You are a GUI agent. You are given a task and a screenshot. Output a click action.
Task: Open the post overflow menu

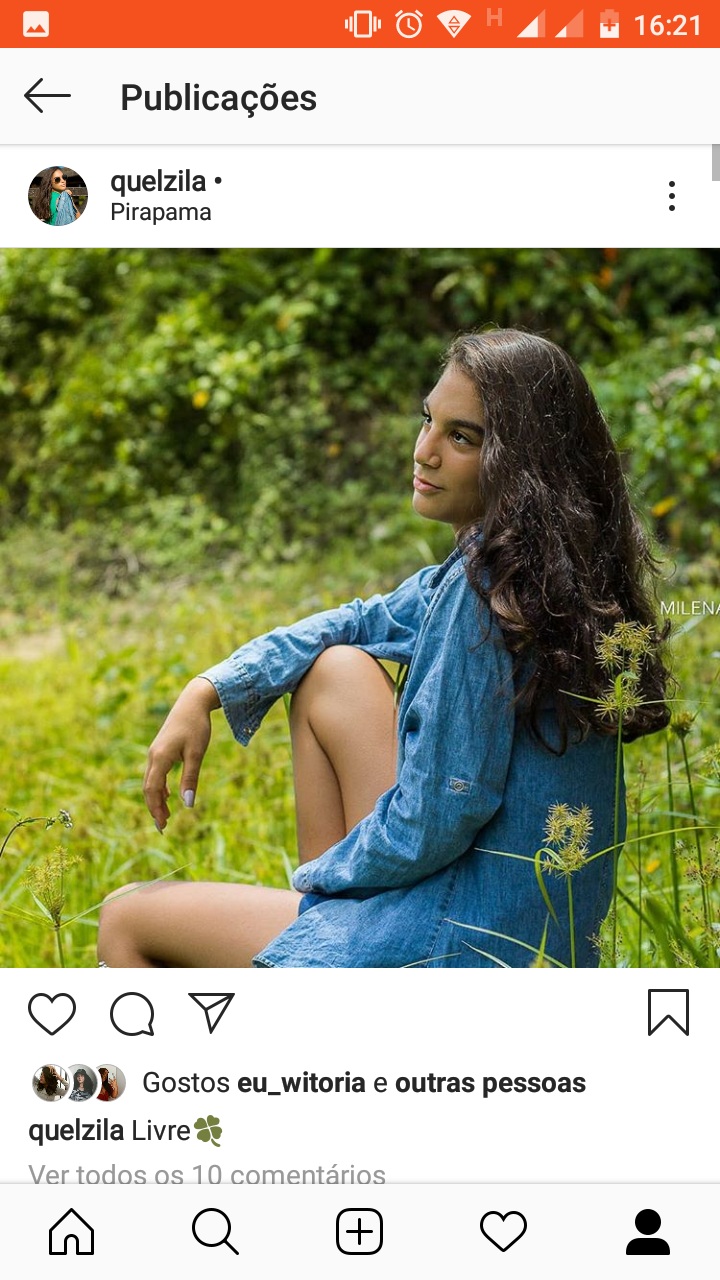[671, 196]
